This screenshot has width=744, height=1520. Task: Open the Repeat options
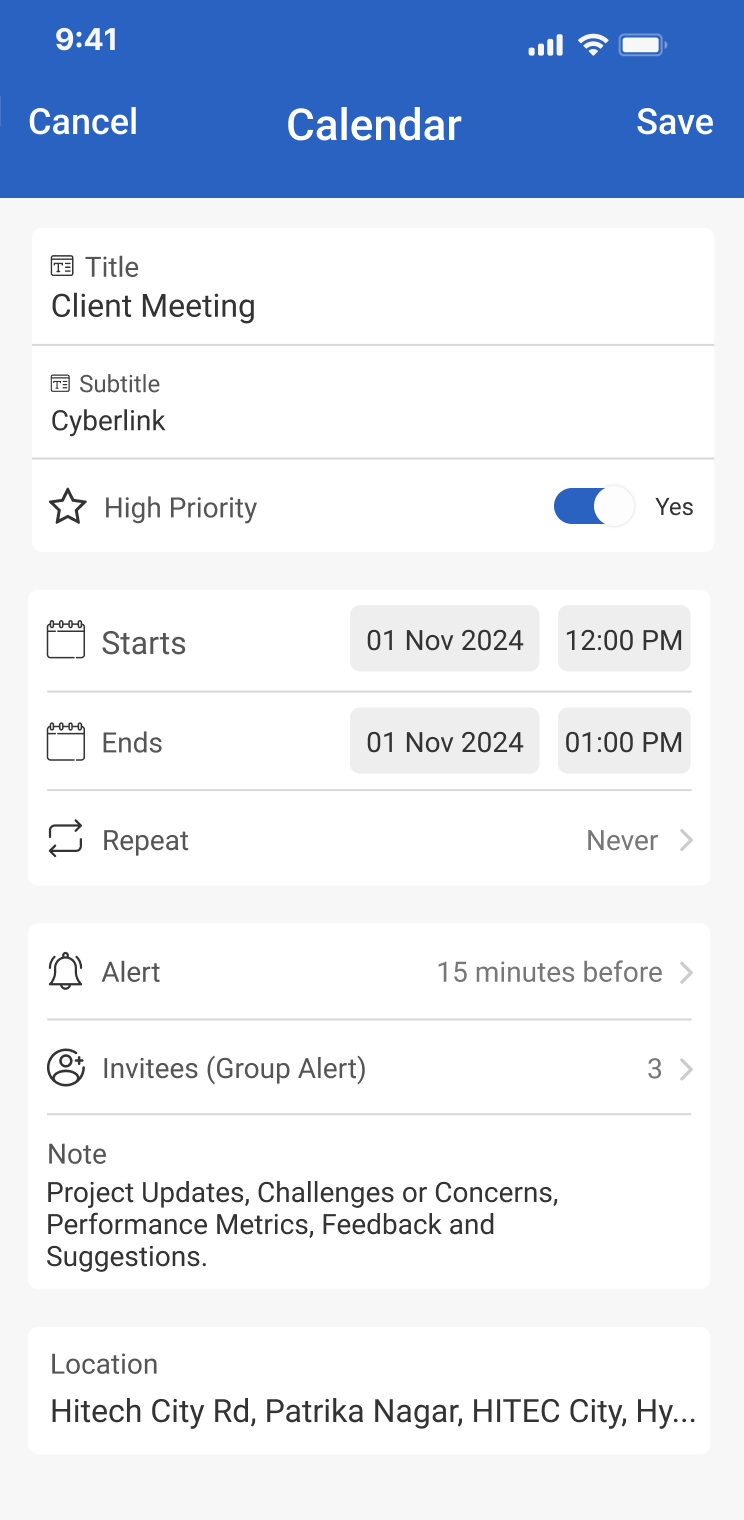point(368,840)
